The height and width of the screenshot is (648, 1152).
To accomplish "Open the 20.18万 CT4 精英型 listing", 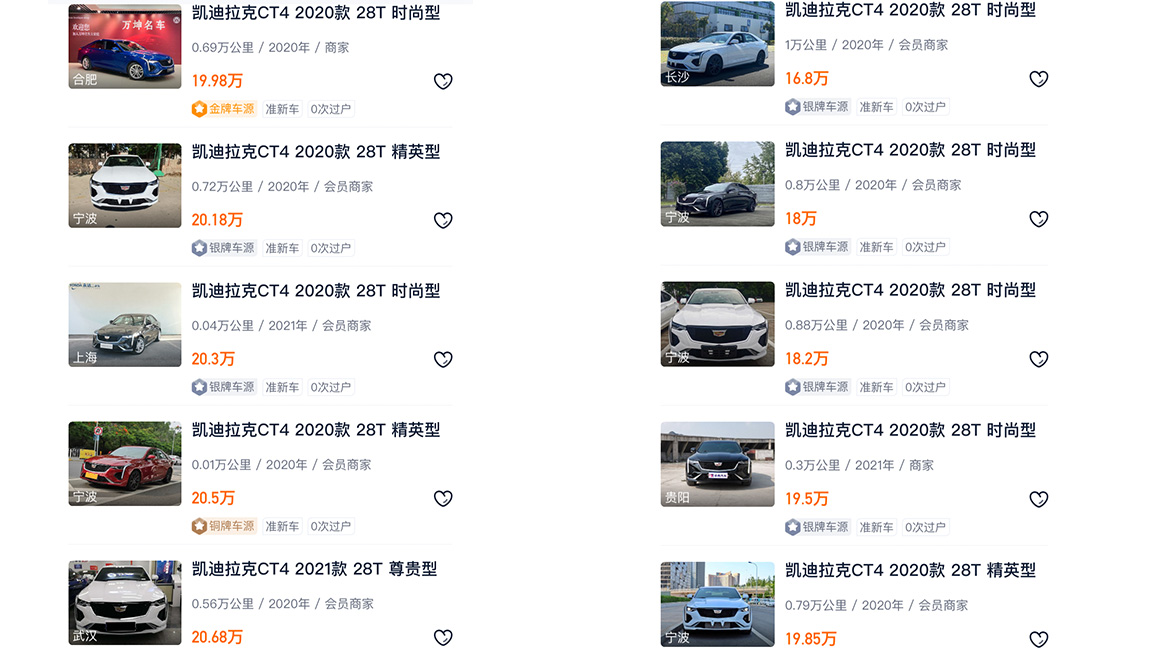I will click(315, 152).
